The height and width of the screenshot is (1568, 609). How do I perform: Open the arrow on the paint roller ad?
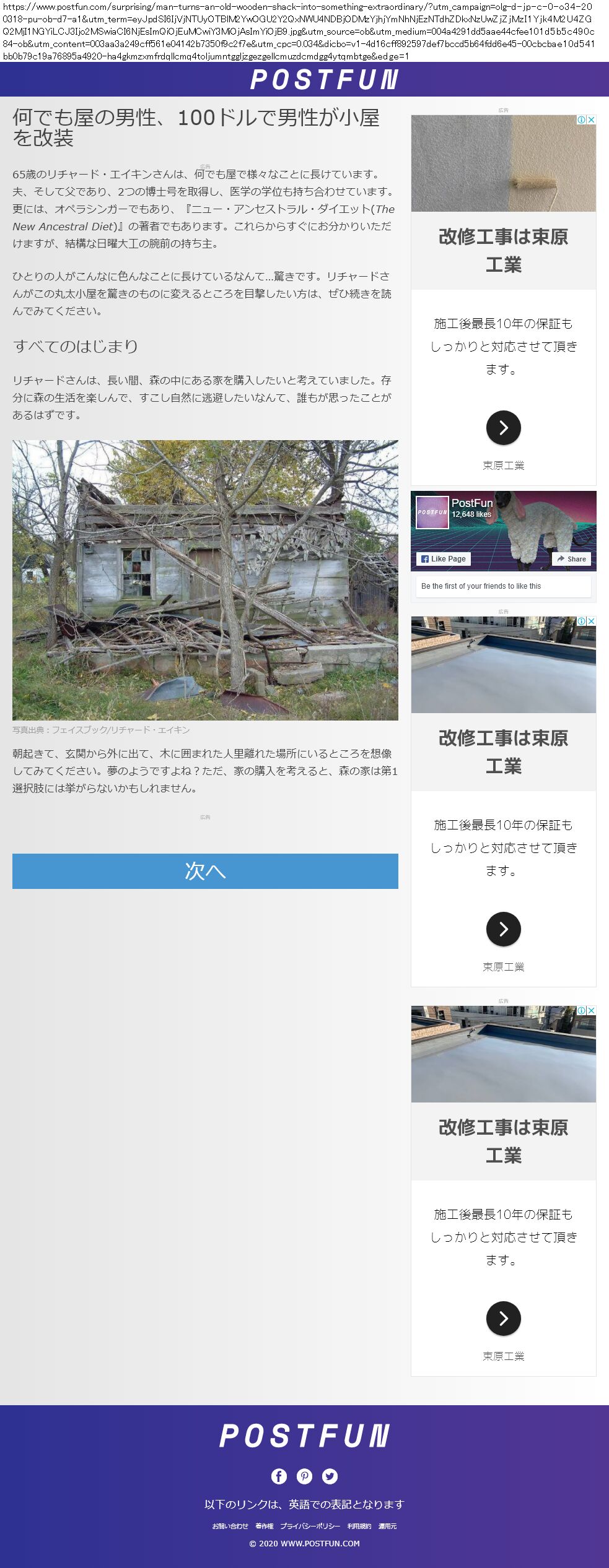(x=503, y=428)
